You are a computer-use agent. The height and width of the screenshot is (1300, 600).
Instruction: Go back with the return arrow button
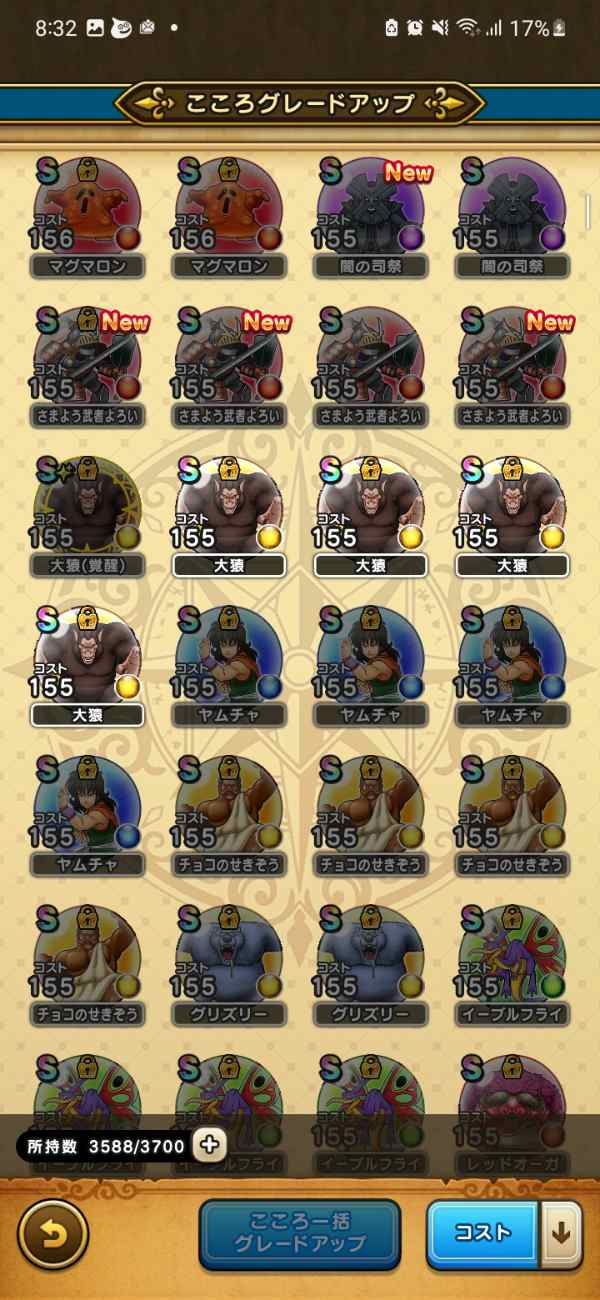[54, 1234]
